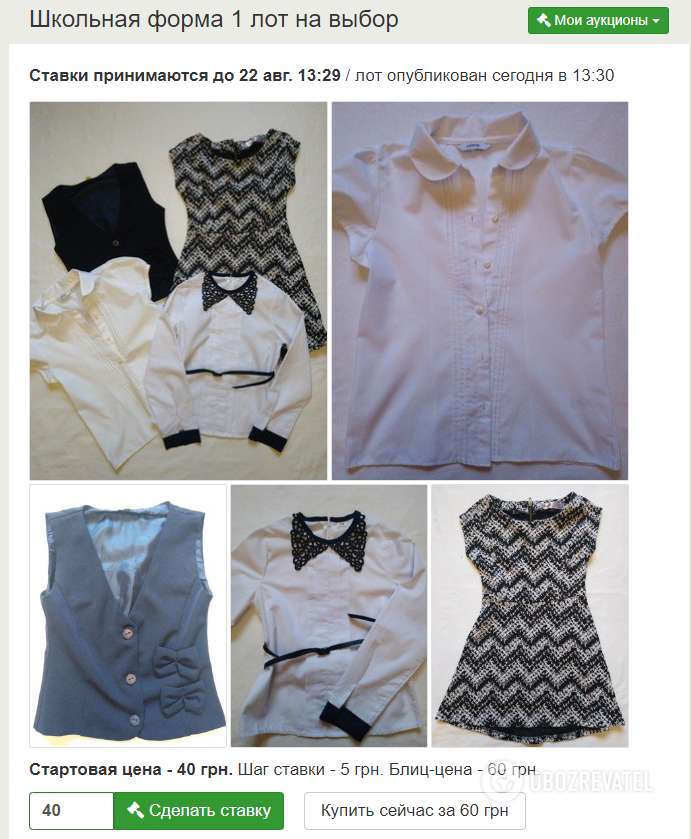Place a bid with Сделать ставку
The height and width of the screenshot is (839, 691).
coord(199,810)
